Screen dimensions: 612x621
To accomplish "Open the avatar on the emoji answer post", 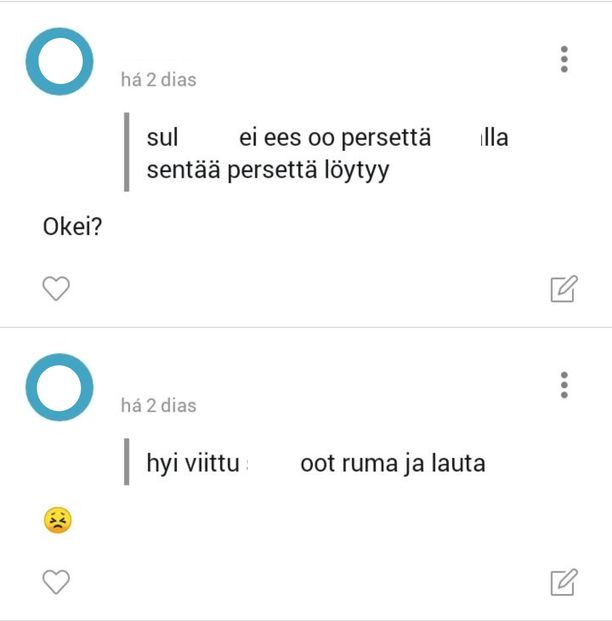I will [59, 387].
